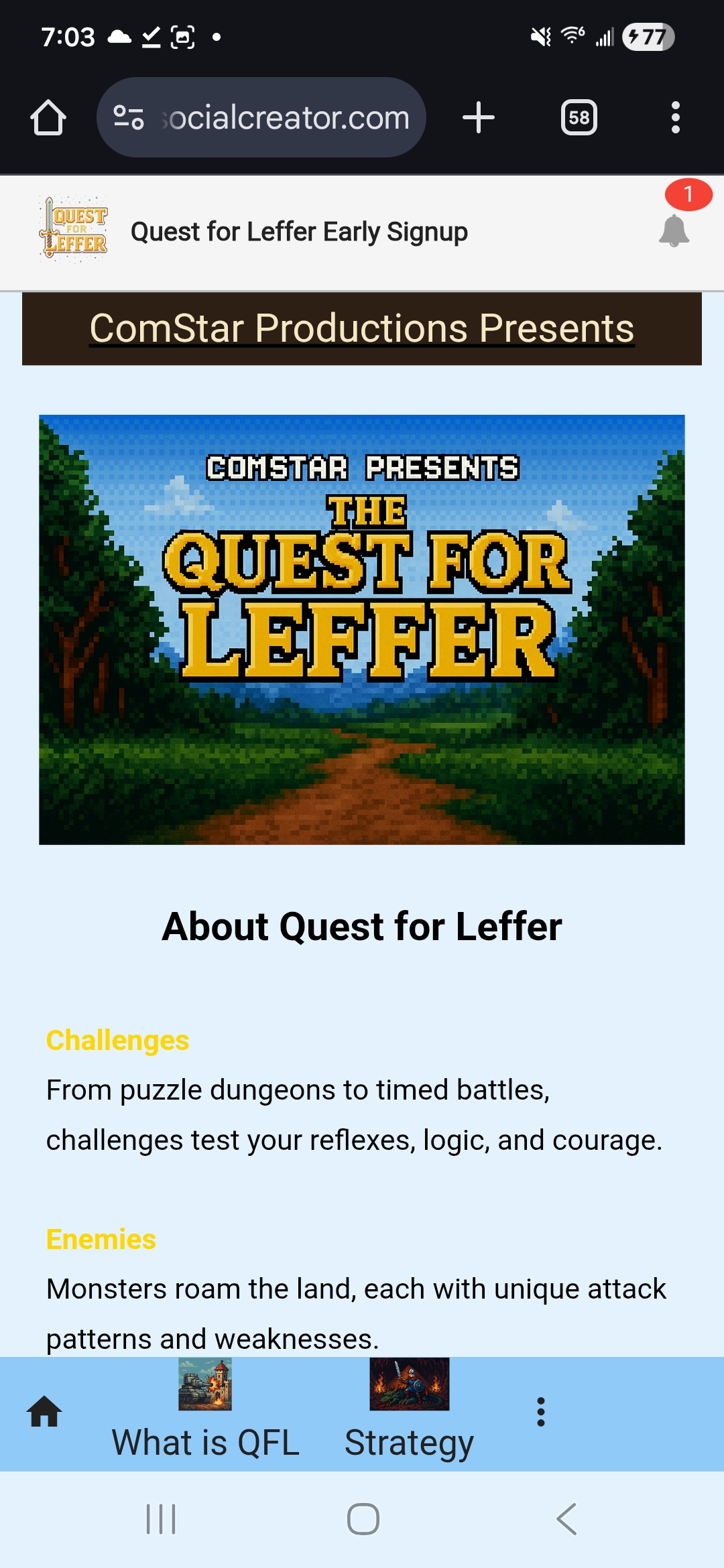
Task: Tap the Quest for Leffer logo in the header
Action: tap(74, 229)
